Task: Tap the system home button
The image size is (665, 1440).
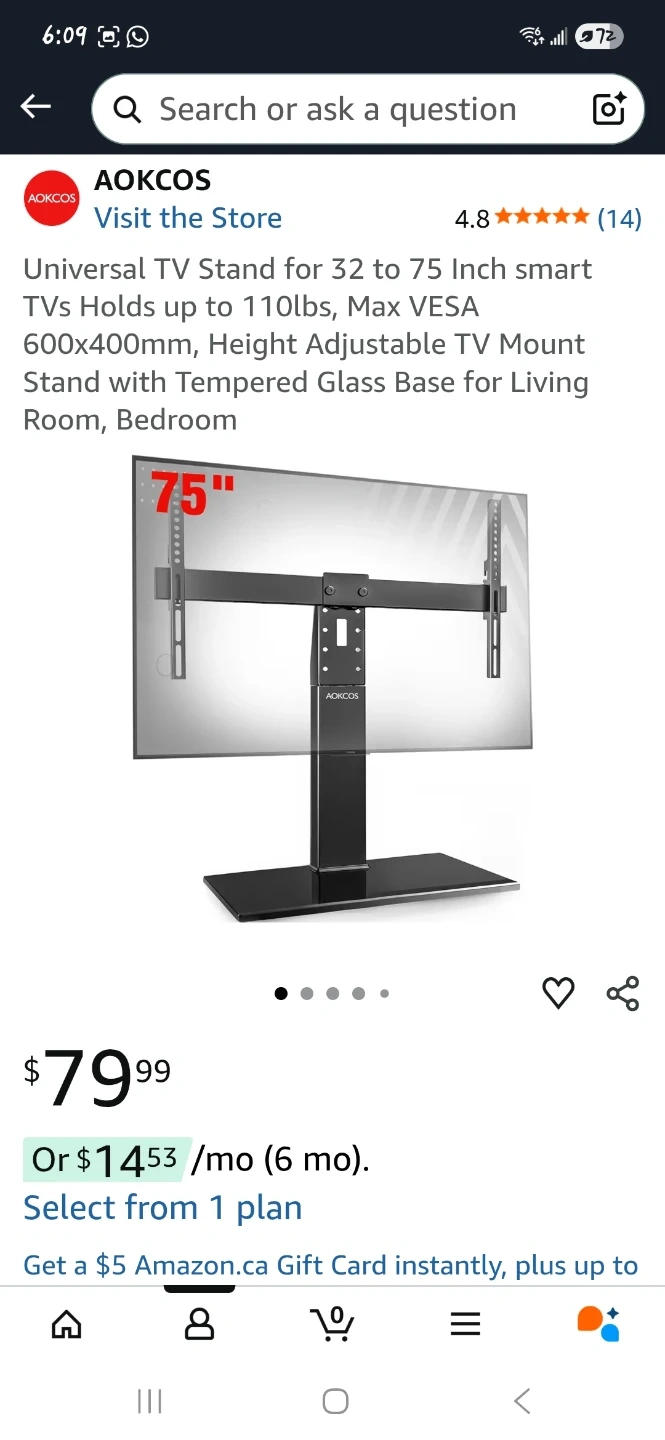Action: pos(335,1402)
